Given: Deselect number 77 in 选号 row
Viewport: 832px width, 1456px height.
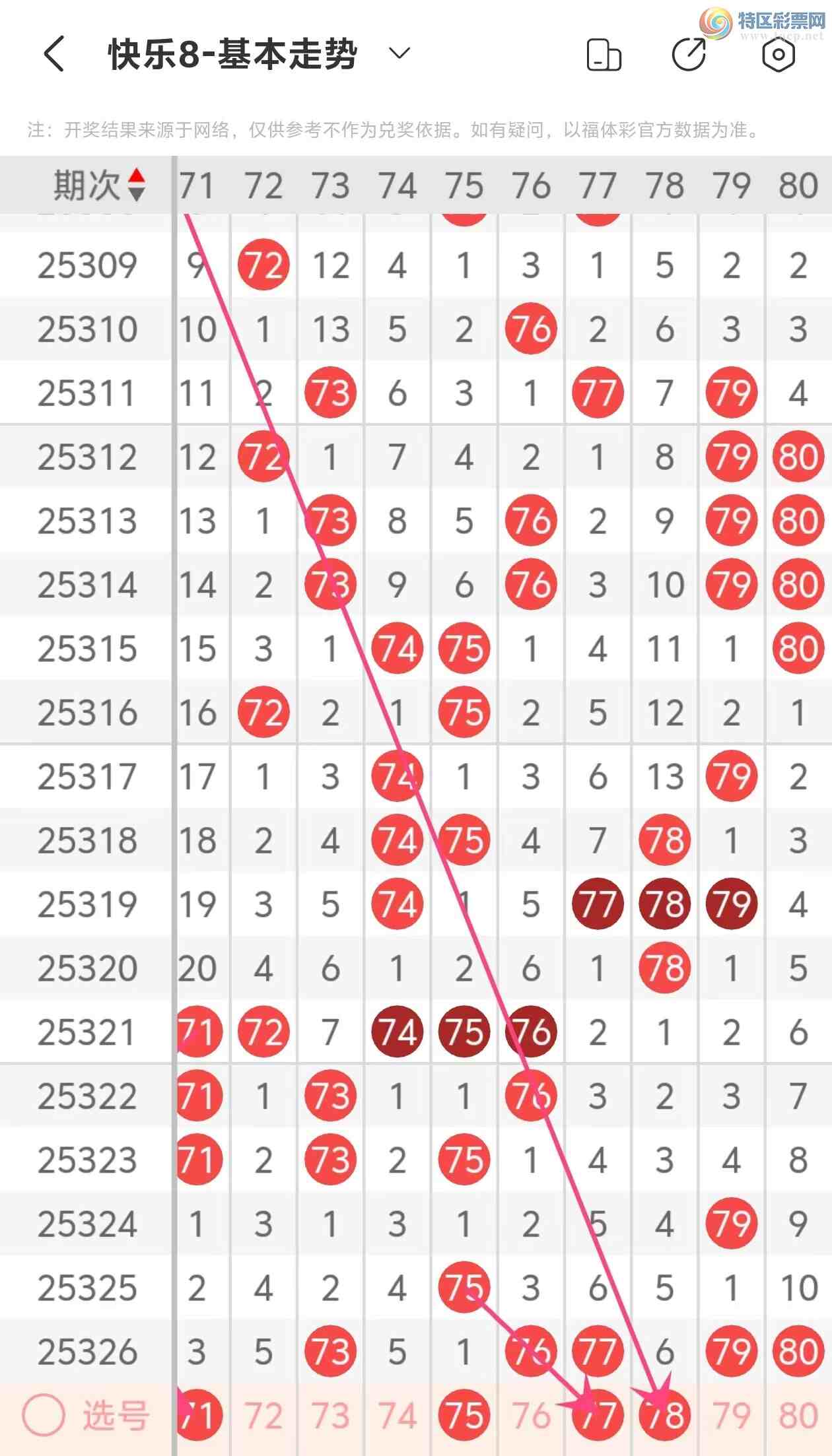Looking at the screenshot, I should (x=598, y=1414).
